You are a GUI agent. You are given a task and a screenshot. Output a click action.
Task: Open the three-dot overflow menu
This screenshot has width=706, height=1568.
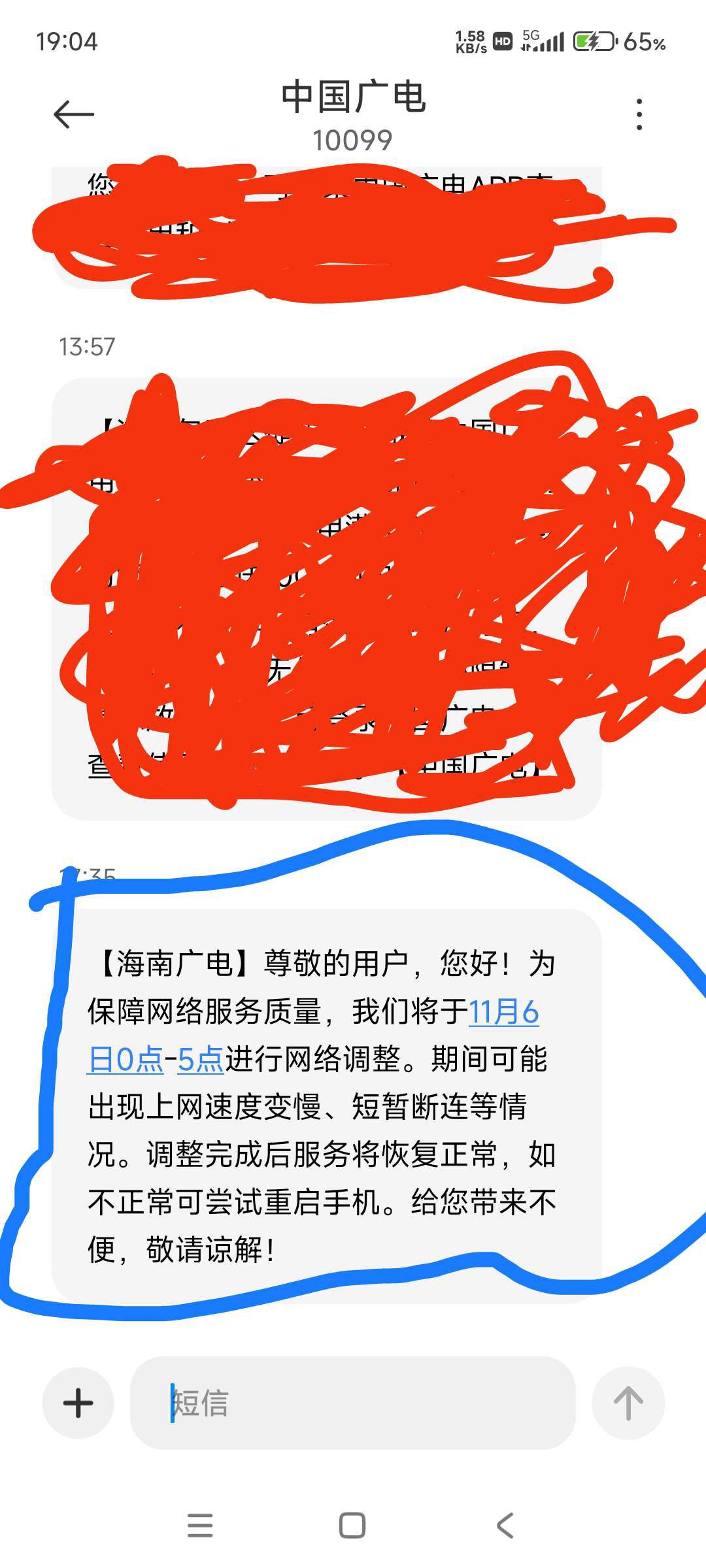coord(639,114)
